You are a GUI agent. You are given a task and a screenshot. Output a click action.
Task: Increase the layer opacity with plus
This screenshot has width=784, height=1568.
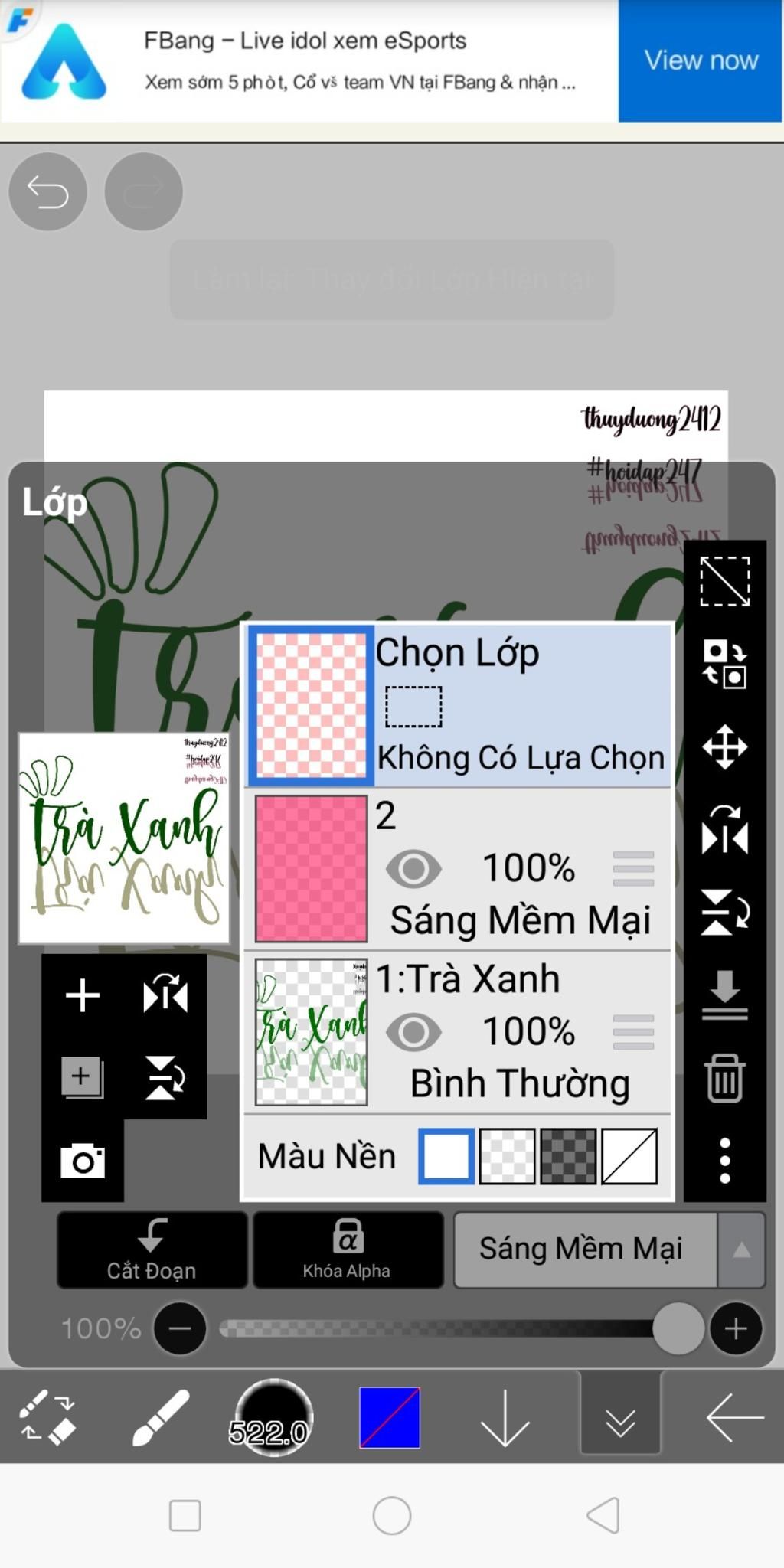(736, 1328)
